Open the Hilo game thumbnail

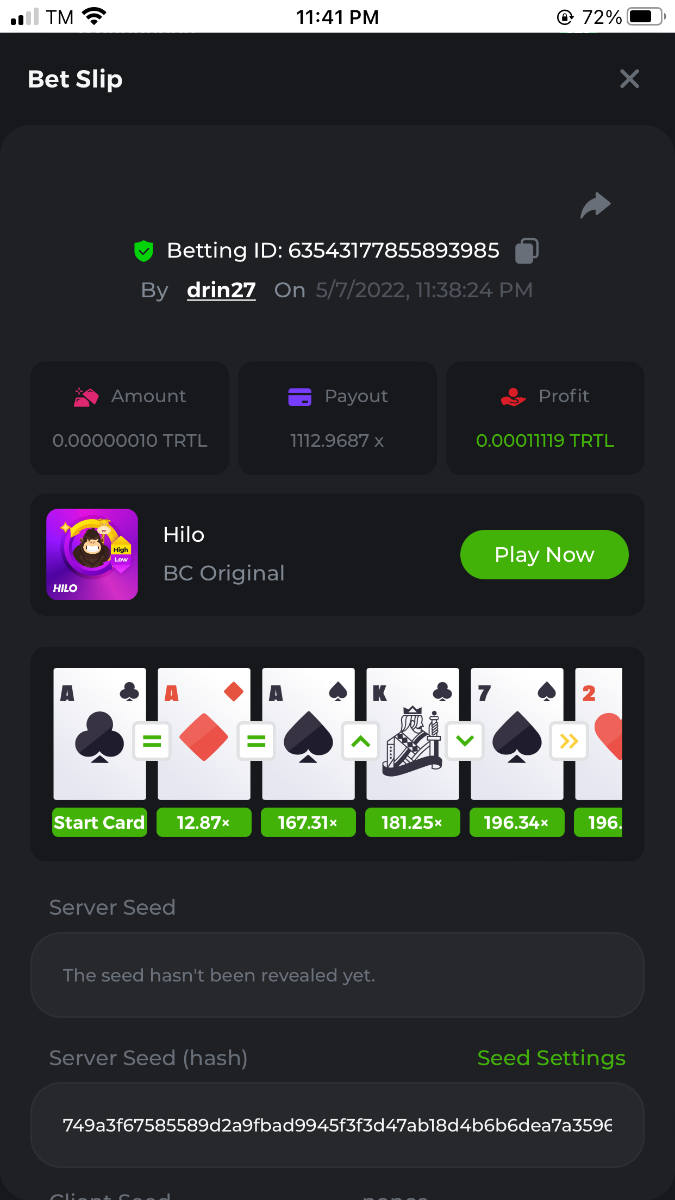tap(92, 555)
